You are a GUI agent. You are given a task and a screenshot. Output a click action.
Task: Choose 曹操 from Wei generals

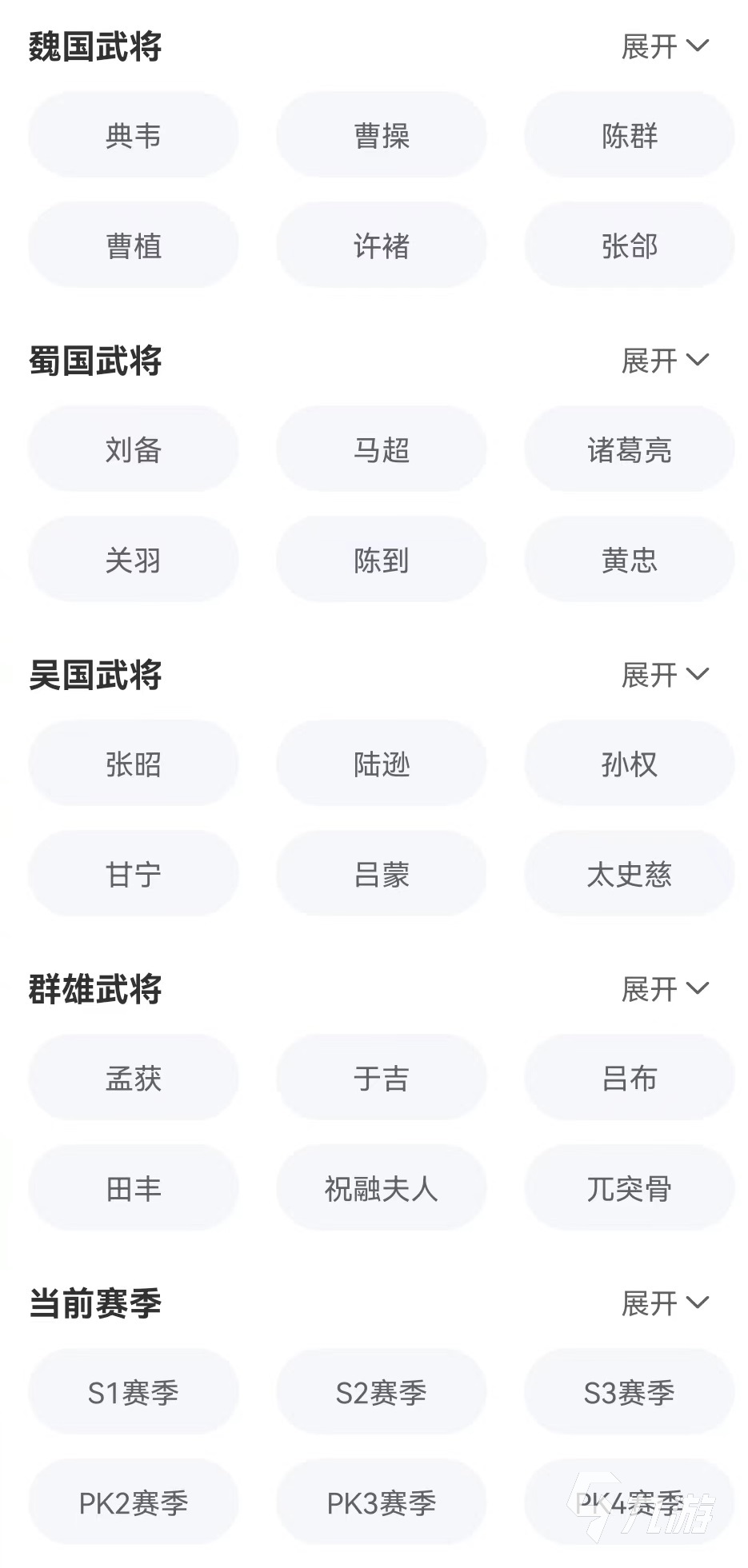pos(382,135)
